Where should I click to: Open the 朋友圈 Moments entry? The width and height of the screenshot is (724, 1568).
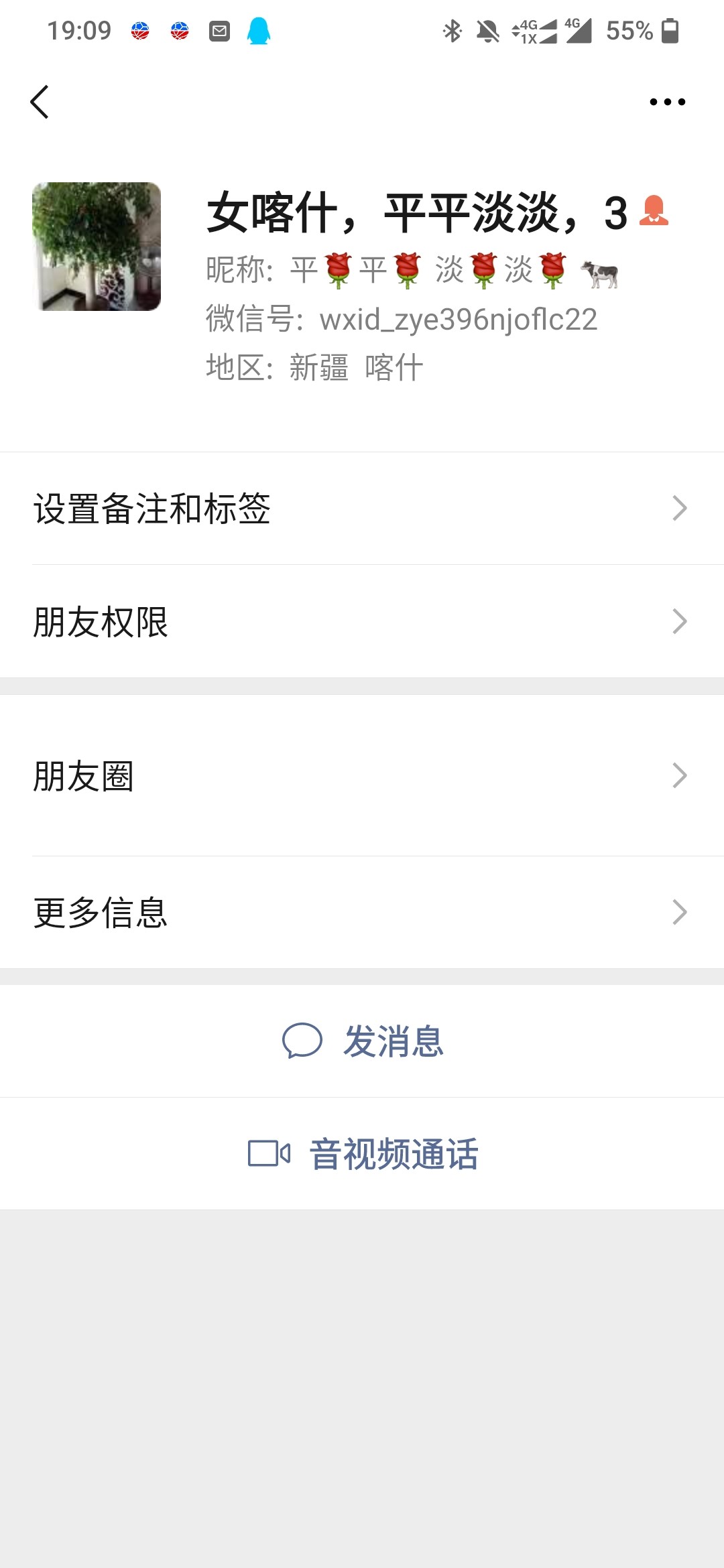[362, 775]
